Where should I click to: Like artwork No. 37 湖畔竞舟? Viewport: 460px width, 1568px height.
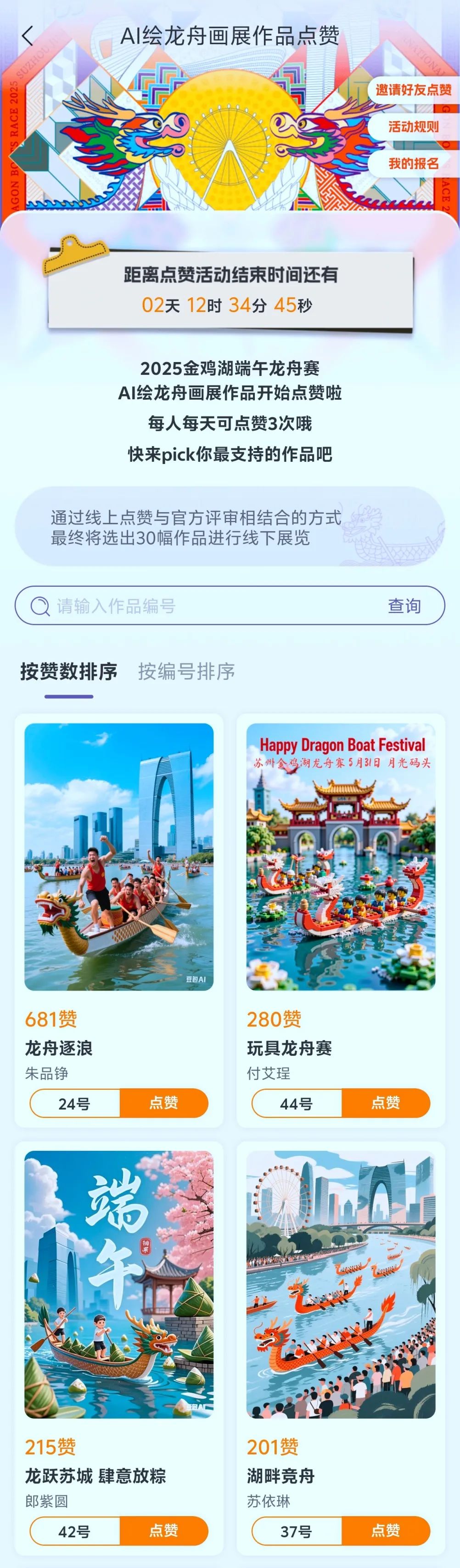[x=386, y=1531]
